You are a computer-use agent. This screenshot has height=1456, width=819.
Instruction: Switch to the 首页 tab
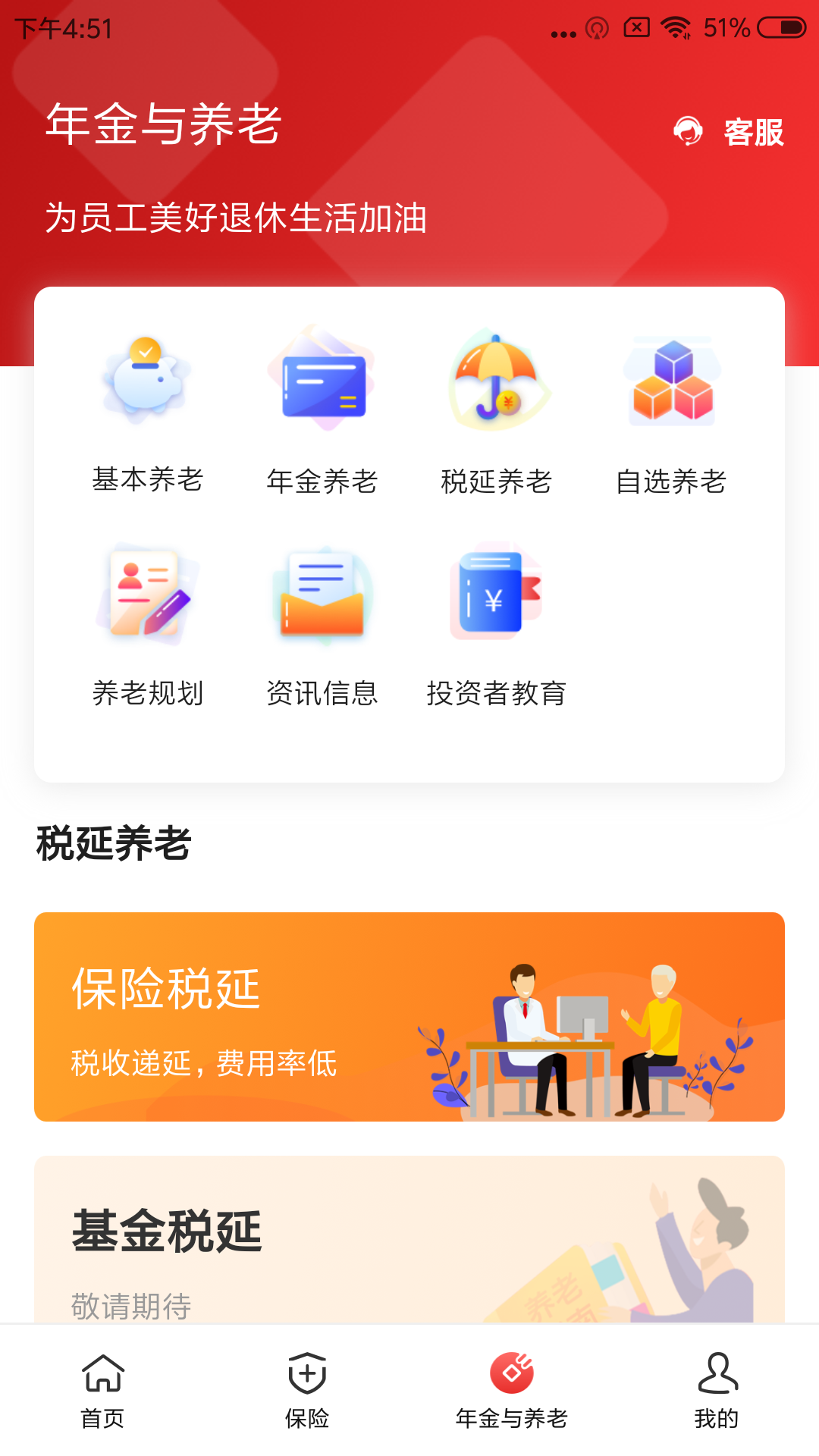pyautogui.click(x=102, y=1392)
